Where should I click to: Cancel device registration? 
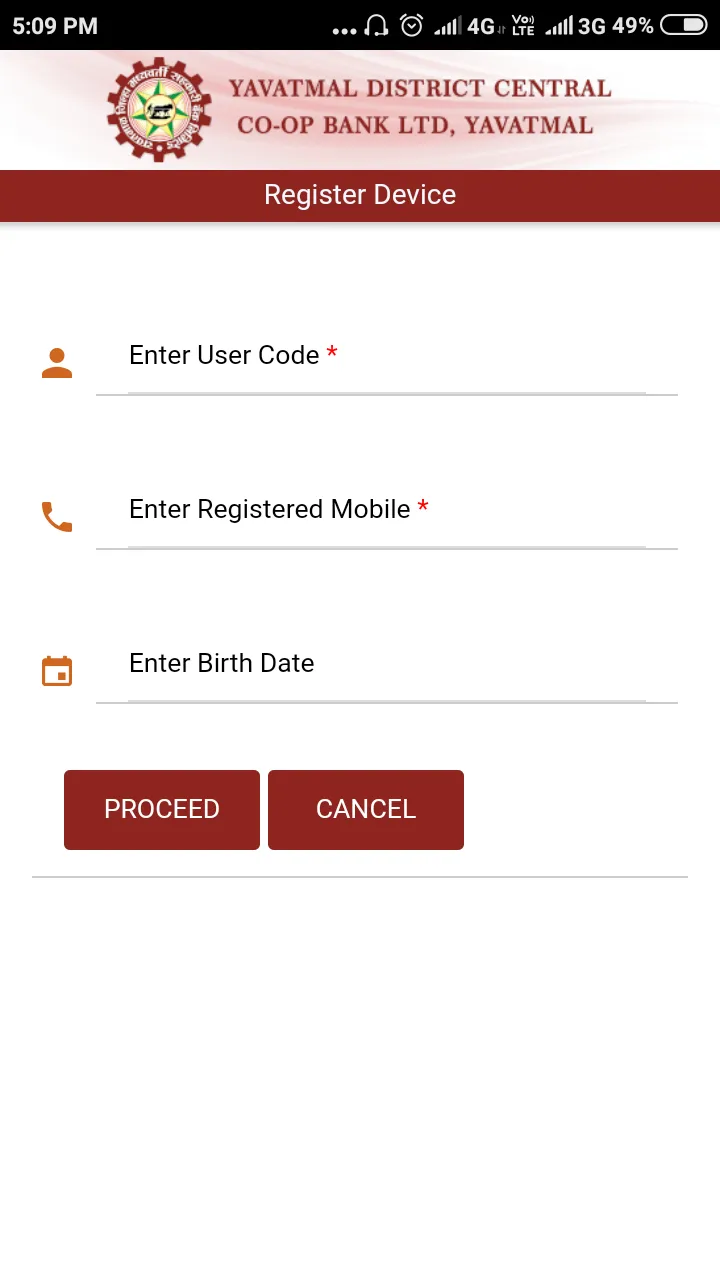pos(366,810)
